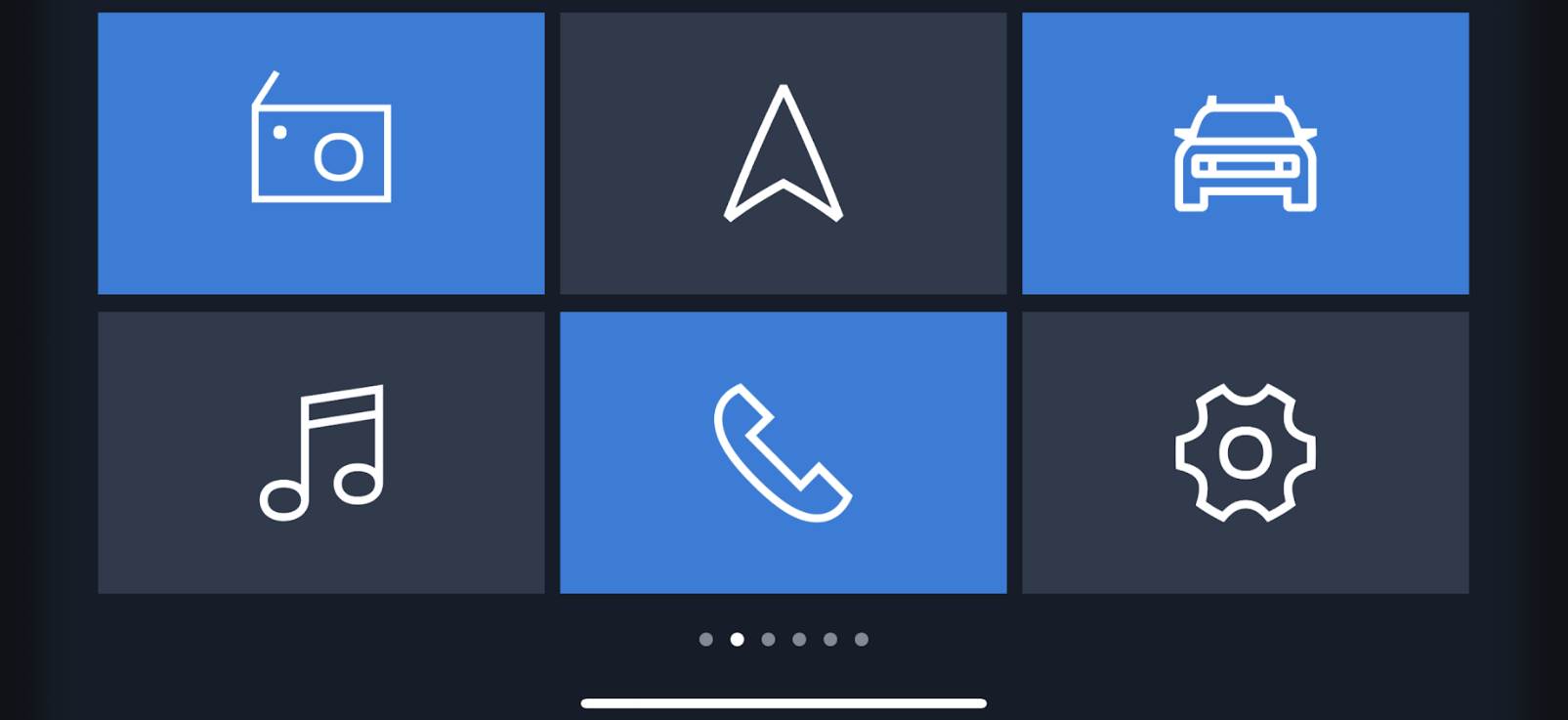This screenshot has width=1568, height=720.
Task: Open the phone tile
Action: 783,452
